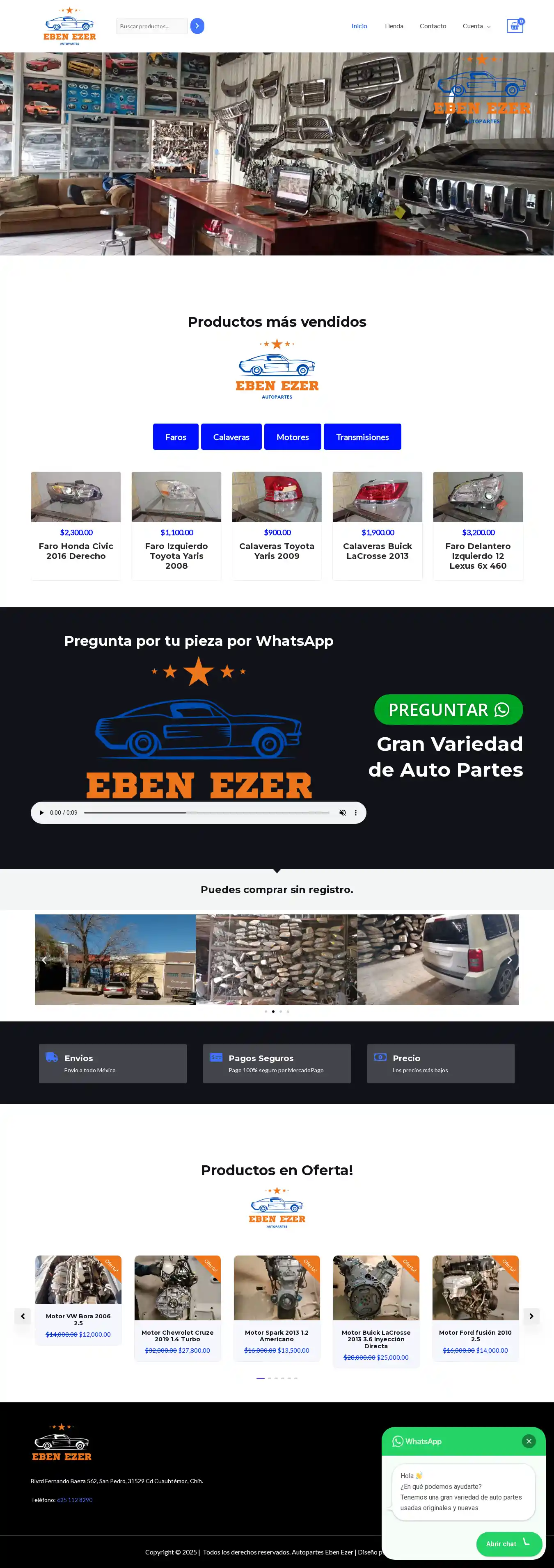Choose the Transmisiones category
The image size is (554, 1568).
(362, 437)
